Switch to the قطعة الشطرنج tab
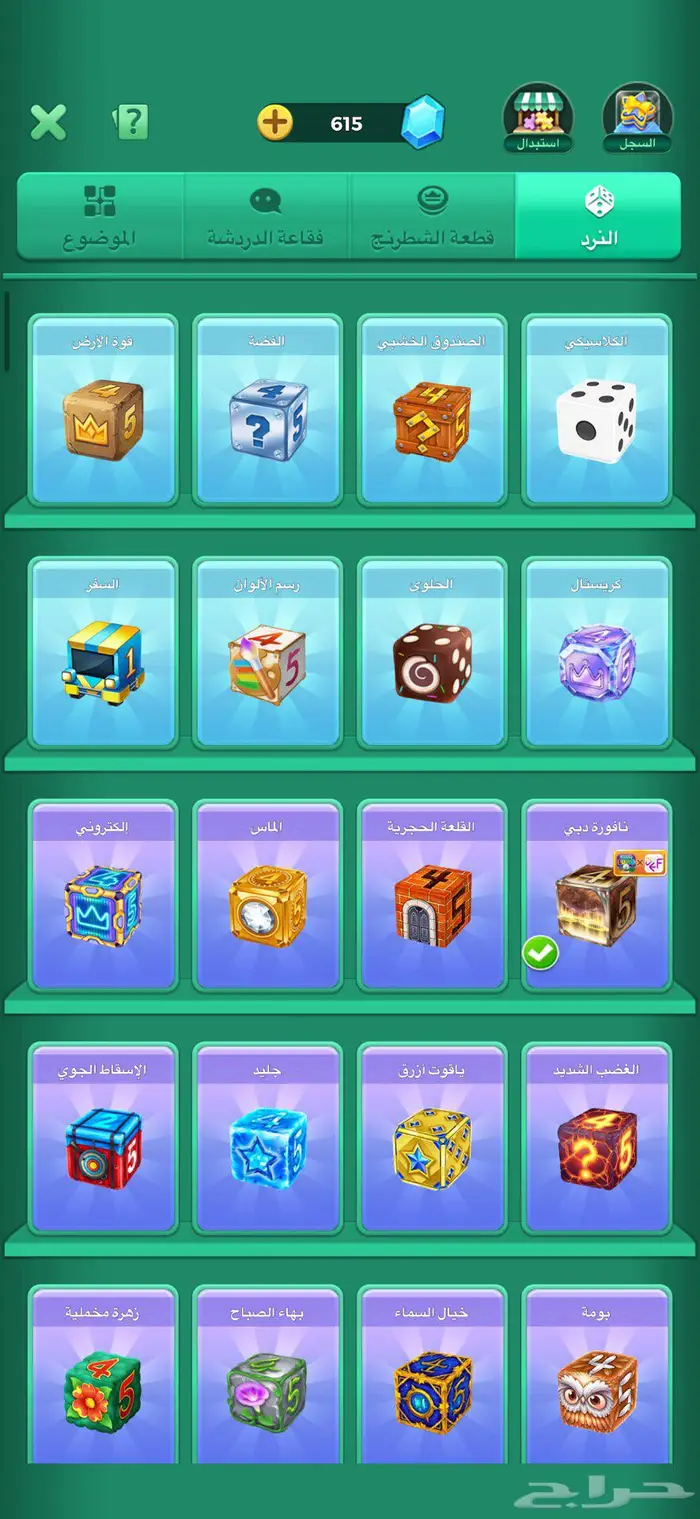The width and height of the screenshot is (700, 1519). tap(432, 216)
